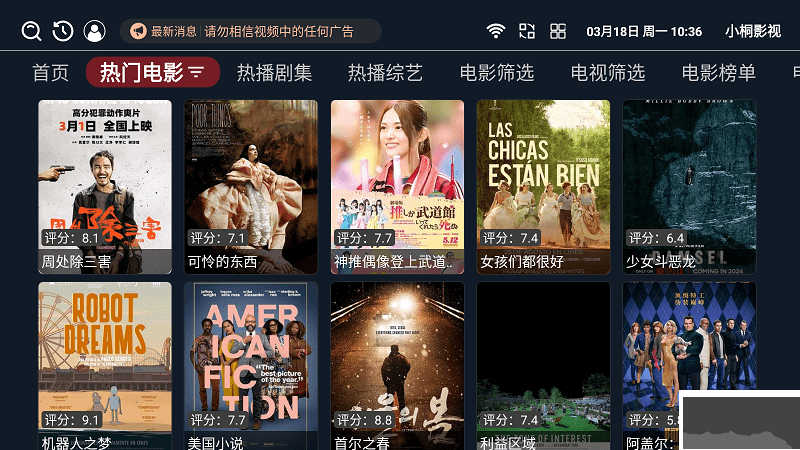Select the 热门电影 tab
The image size is (800, 450).
pyautogui.click(x=152, y=73)
